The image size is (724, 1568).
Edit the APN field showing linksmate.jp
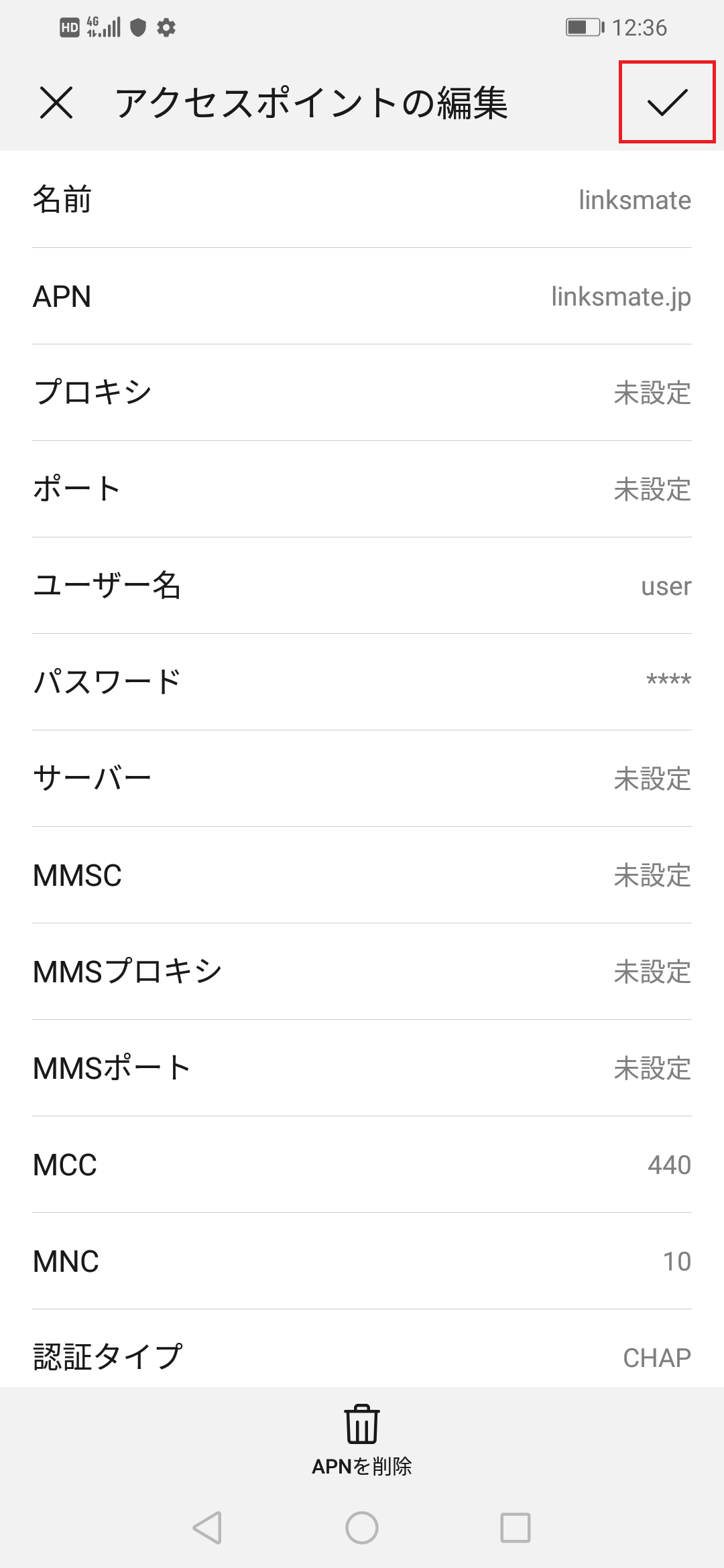point(362,298)
